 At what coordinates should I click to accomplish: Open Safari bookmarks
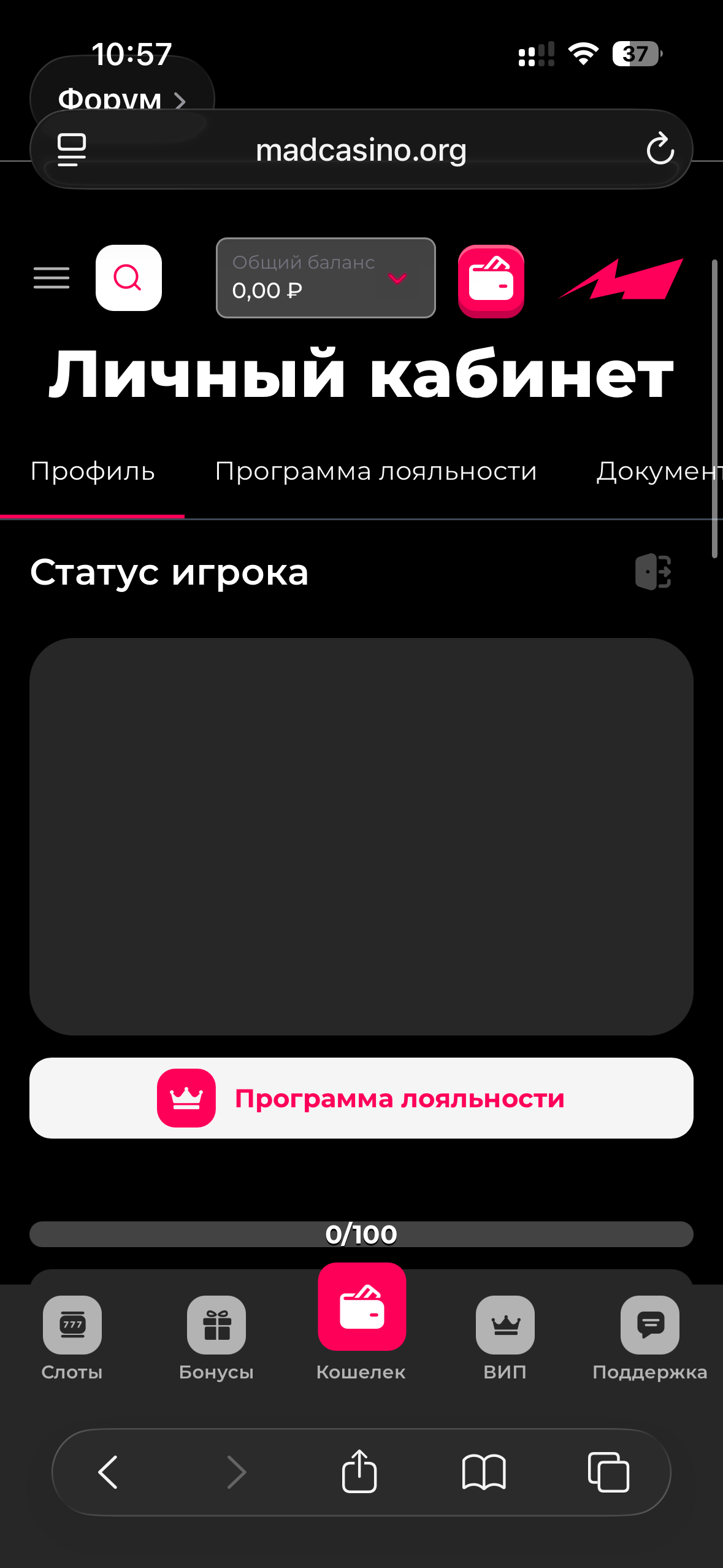pos(484,1472)
